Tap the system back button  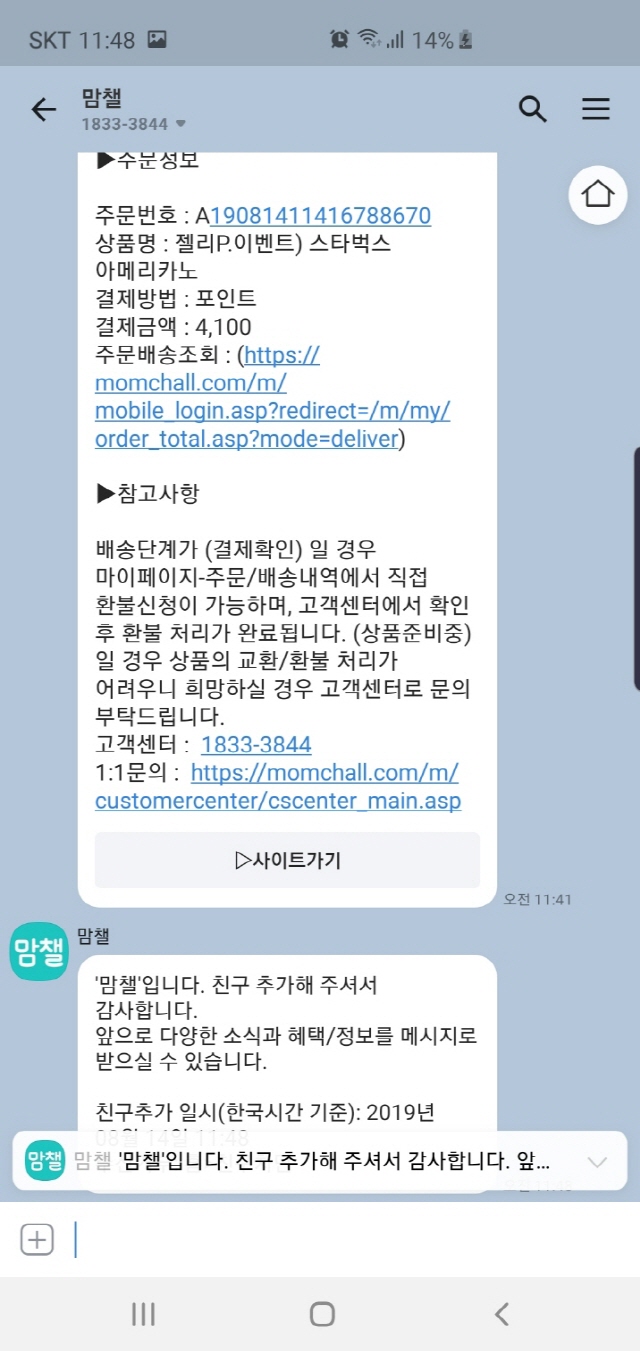[502, 1314]
